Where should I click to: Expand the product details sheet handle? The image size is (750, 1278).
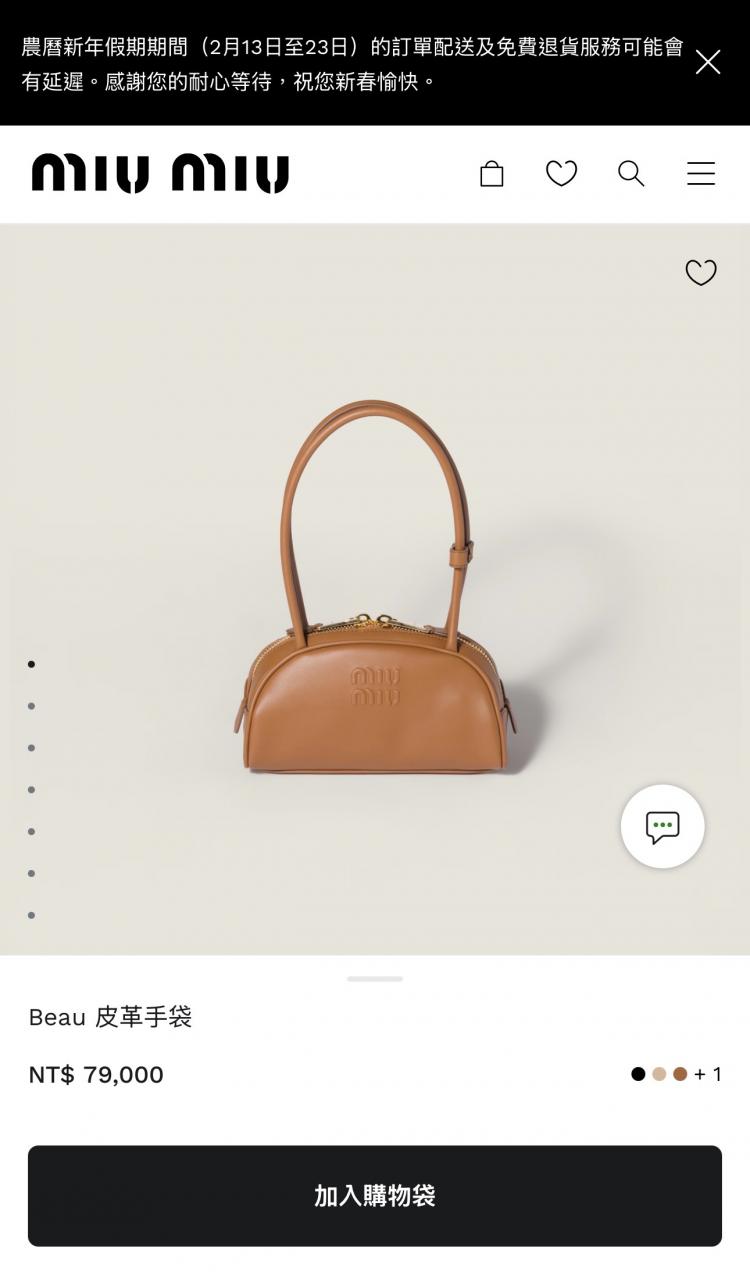tap(375, 979)
